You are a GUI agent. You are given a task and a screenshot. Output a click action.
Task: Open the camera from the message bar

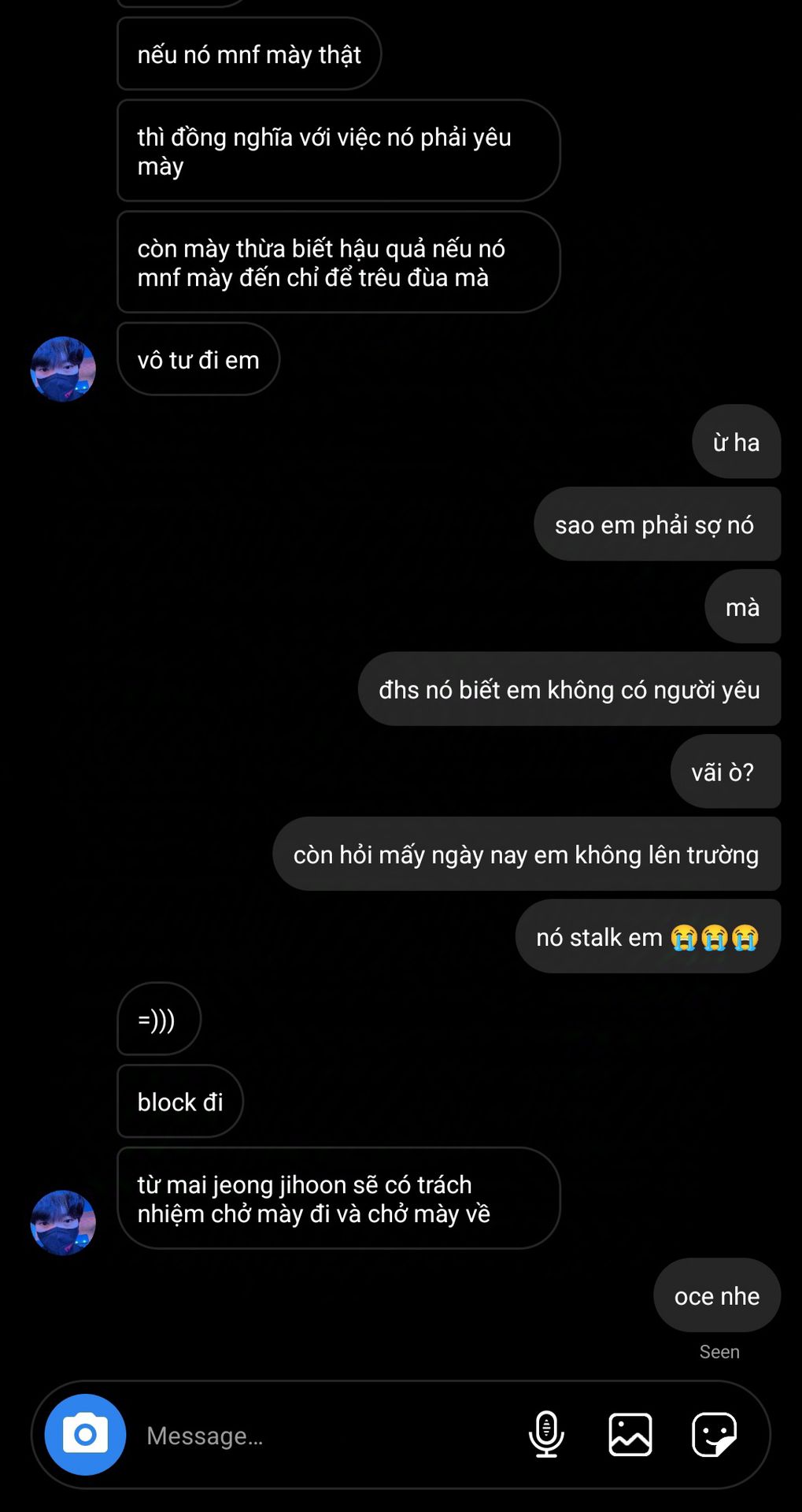tap(85, 1435)
